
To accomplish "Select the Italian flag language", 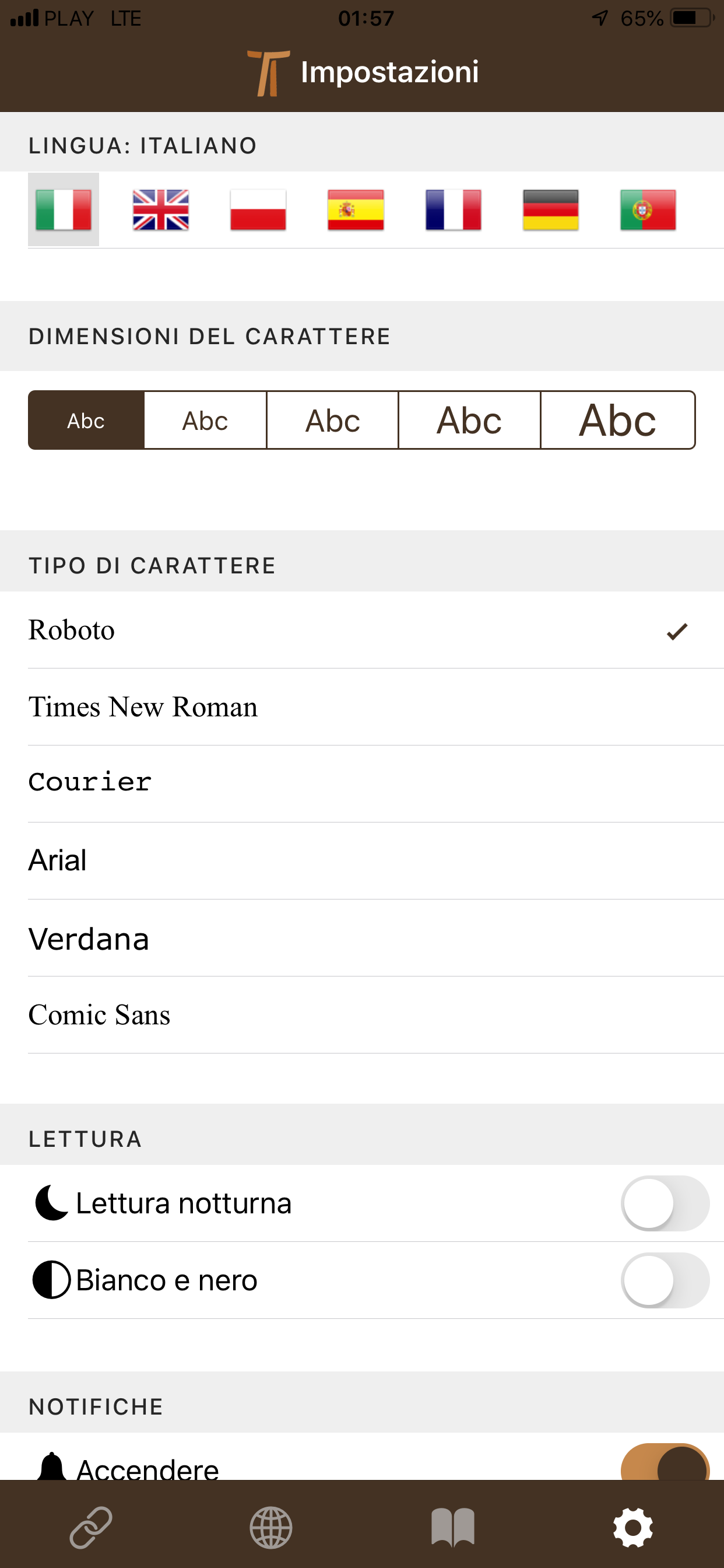I will click(x=64, y=210).
